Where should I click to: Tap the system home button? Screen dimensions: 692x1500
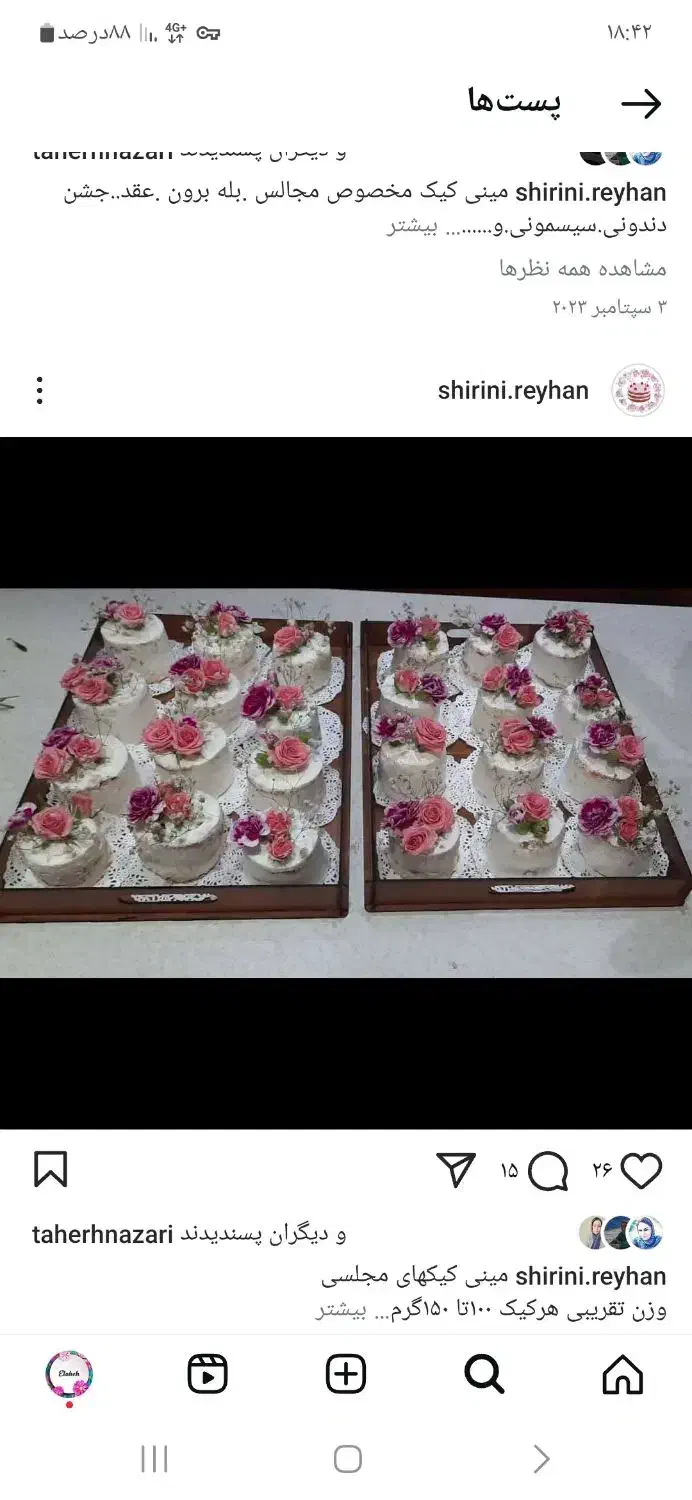pos(347,1459)
